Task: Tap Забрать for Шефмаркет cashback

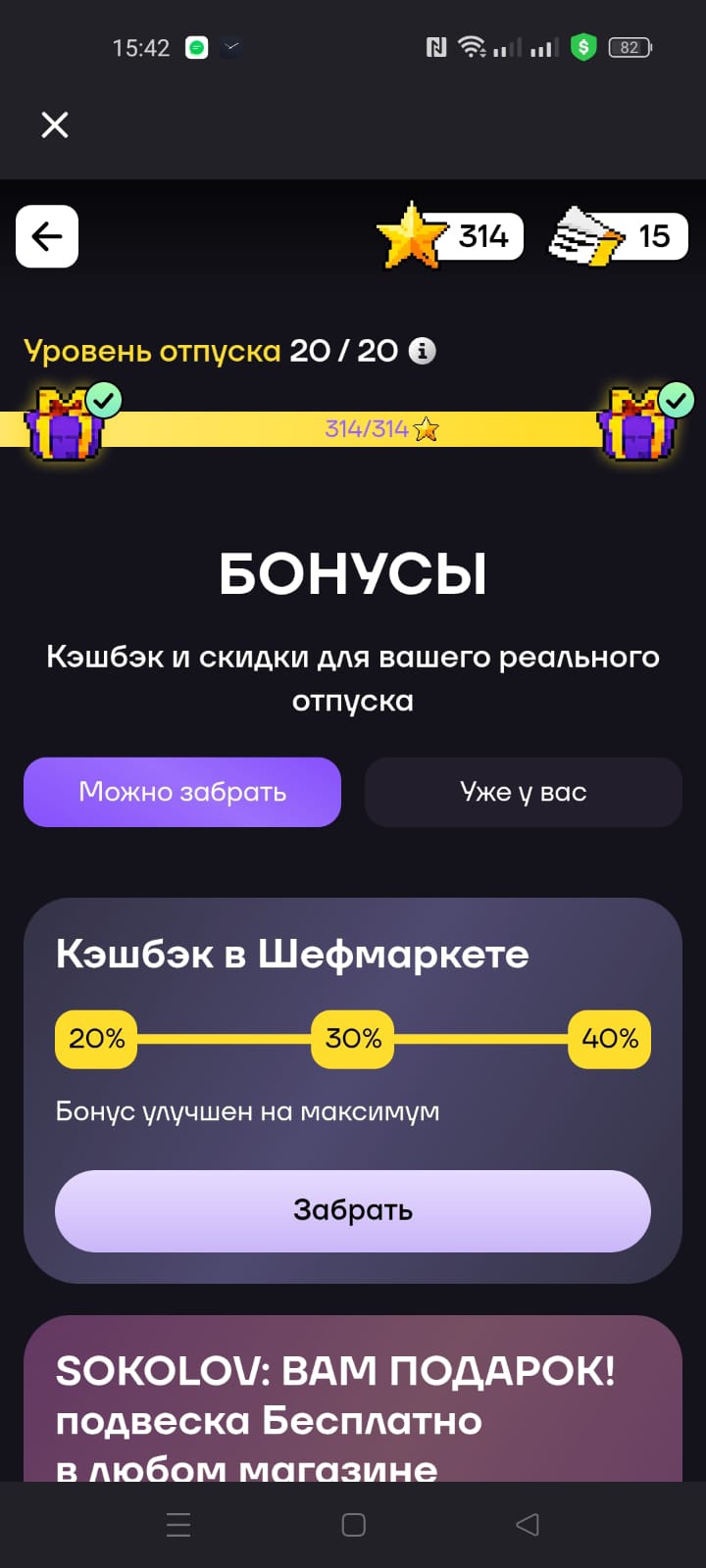Action: point(353,1210)
